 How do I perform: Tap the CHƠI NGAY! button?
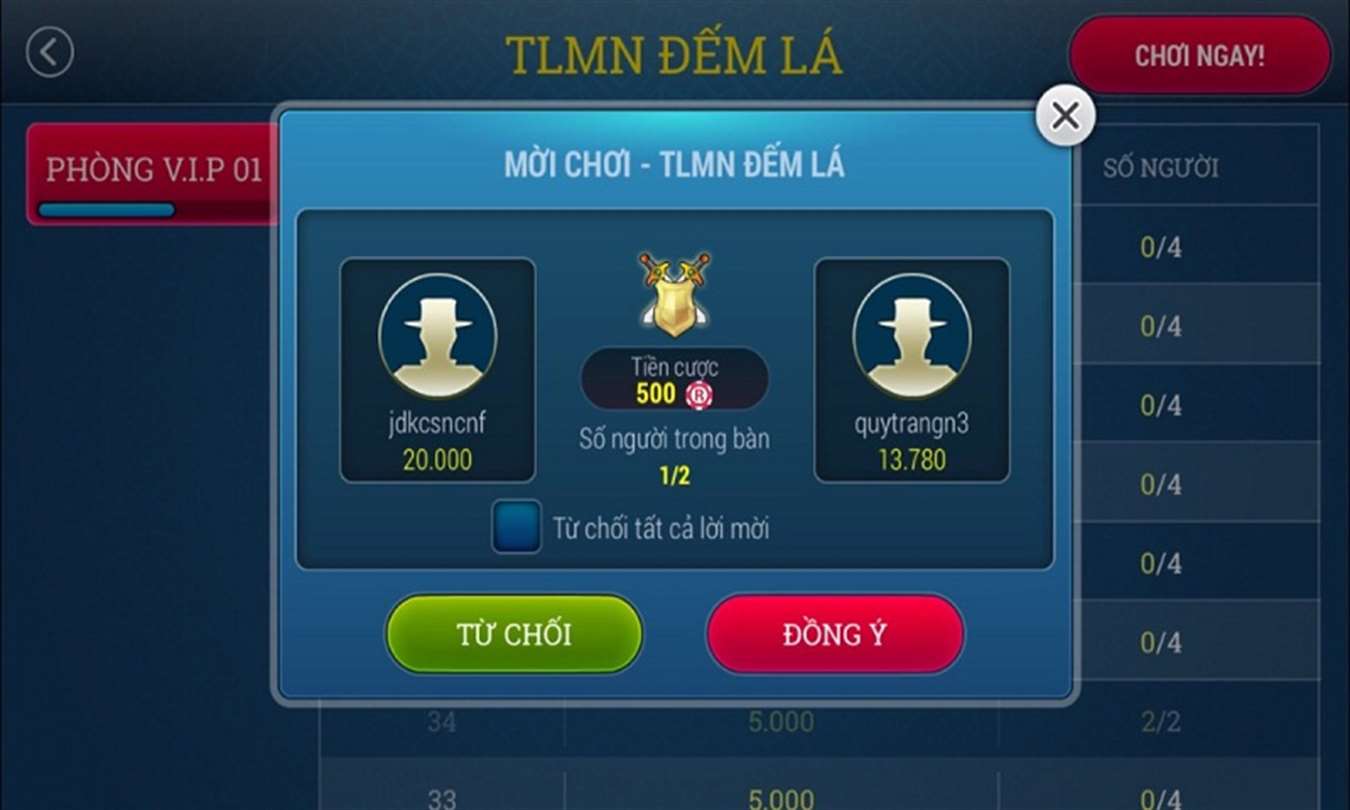point(1199,56)
